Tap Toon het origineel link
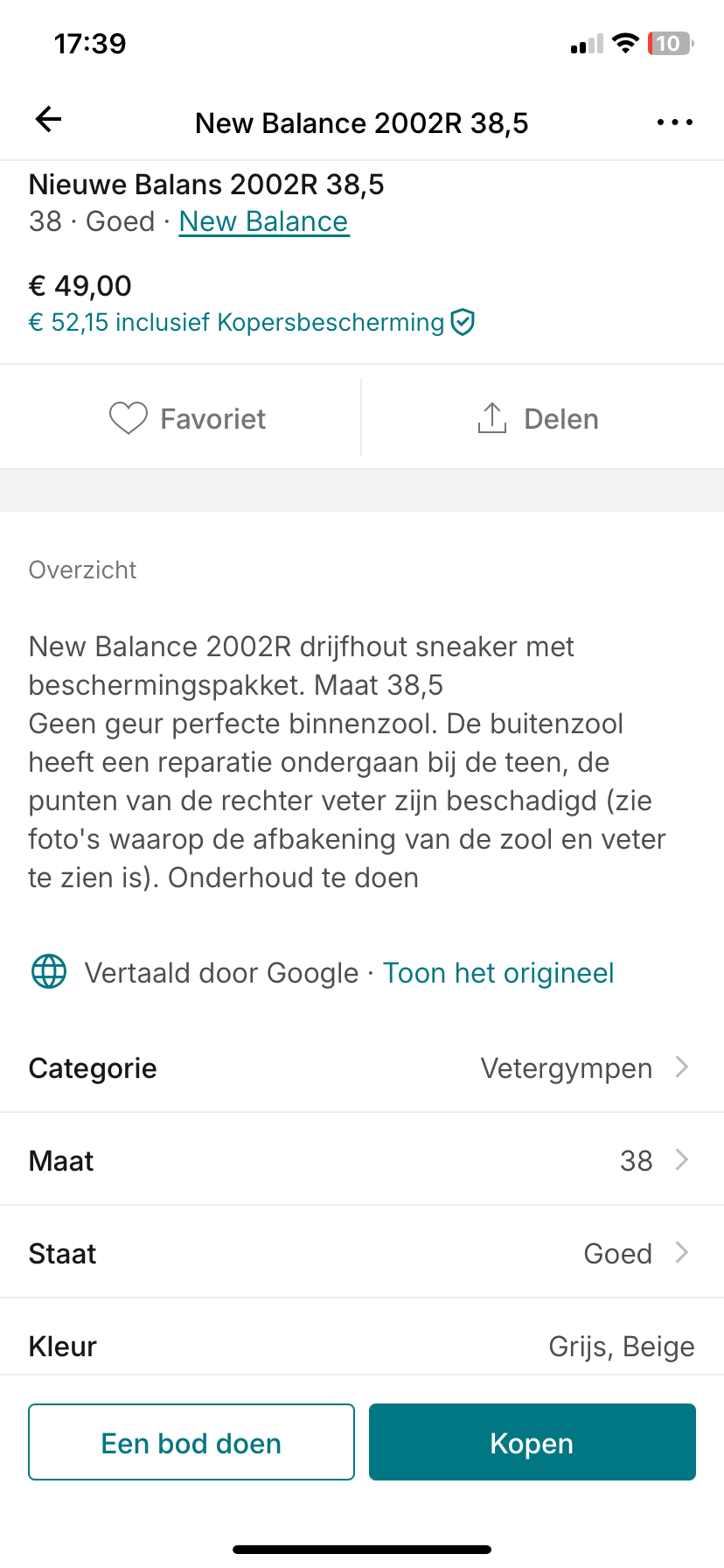The width and height of the screenshot is (724, 1568). 498,973
